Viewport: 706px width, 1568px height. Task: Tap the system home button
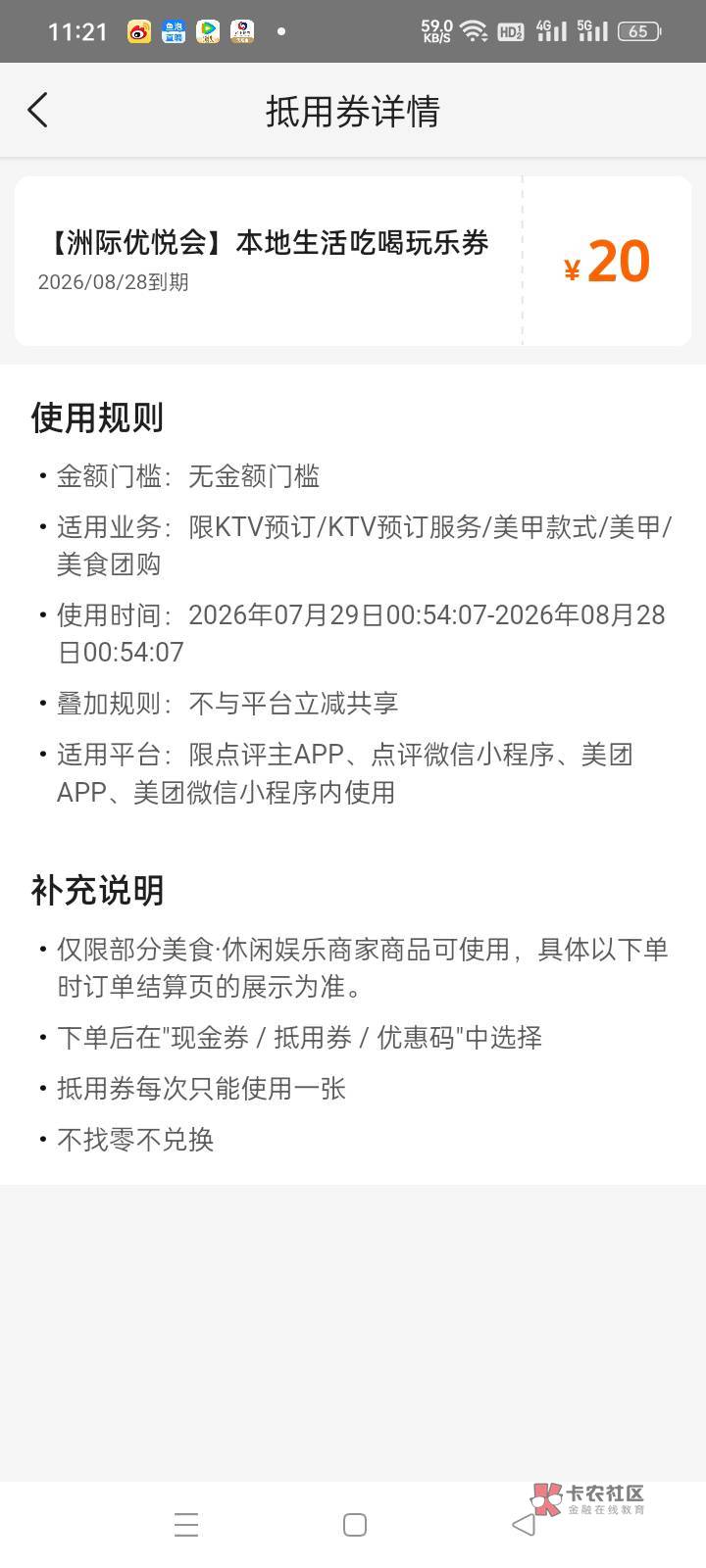tap(355, 1524)
